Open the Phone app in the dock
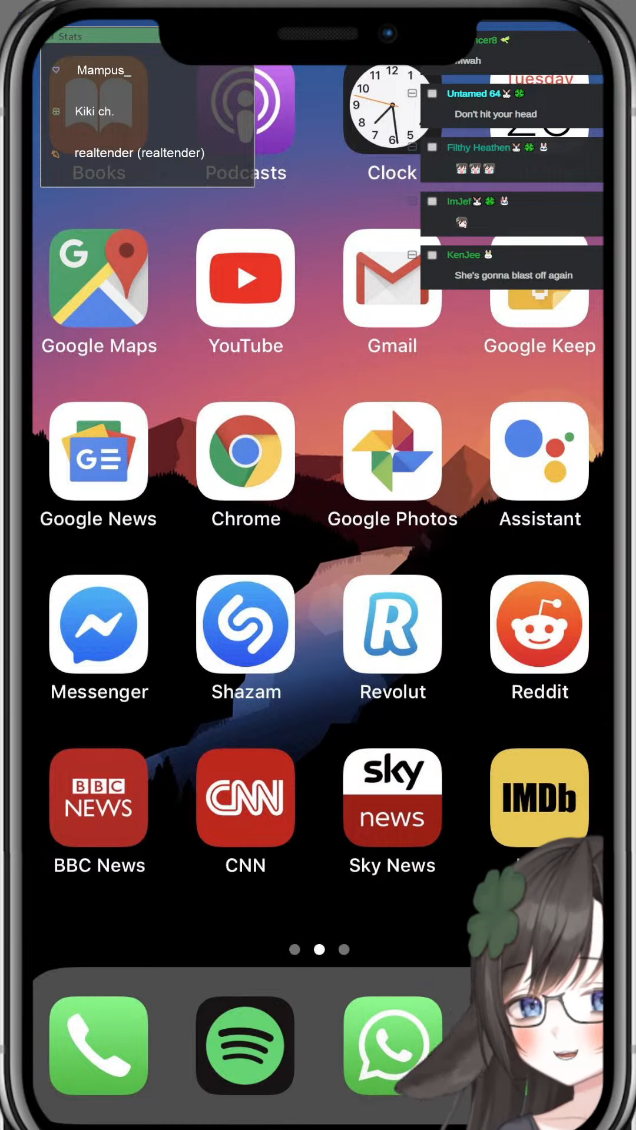This screenshot has height=1130, width=636. coord(99,1045)
